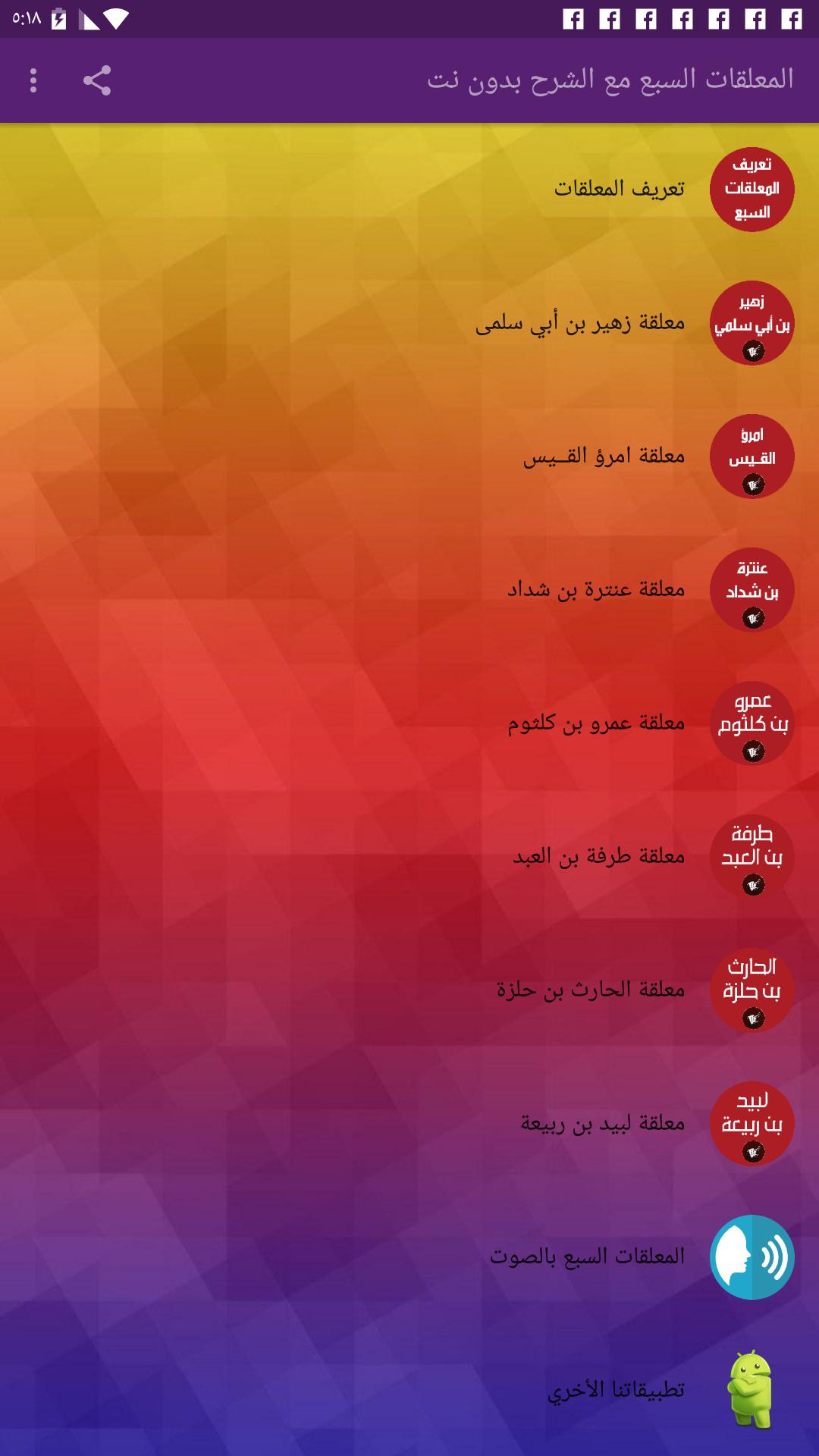Select معلقة الحارث بن حلزة
The width and height of the screenshot is (819, 1456).
tap(591, 990)
